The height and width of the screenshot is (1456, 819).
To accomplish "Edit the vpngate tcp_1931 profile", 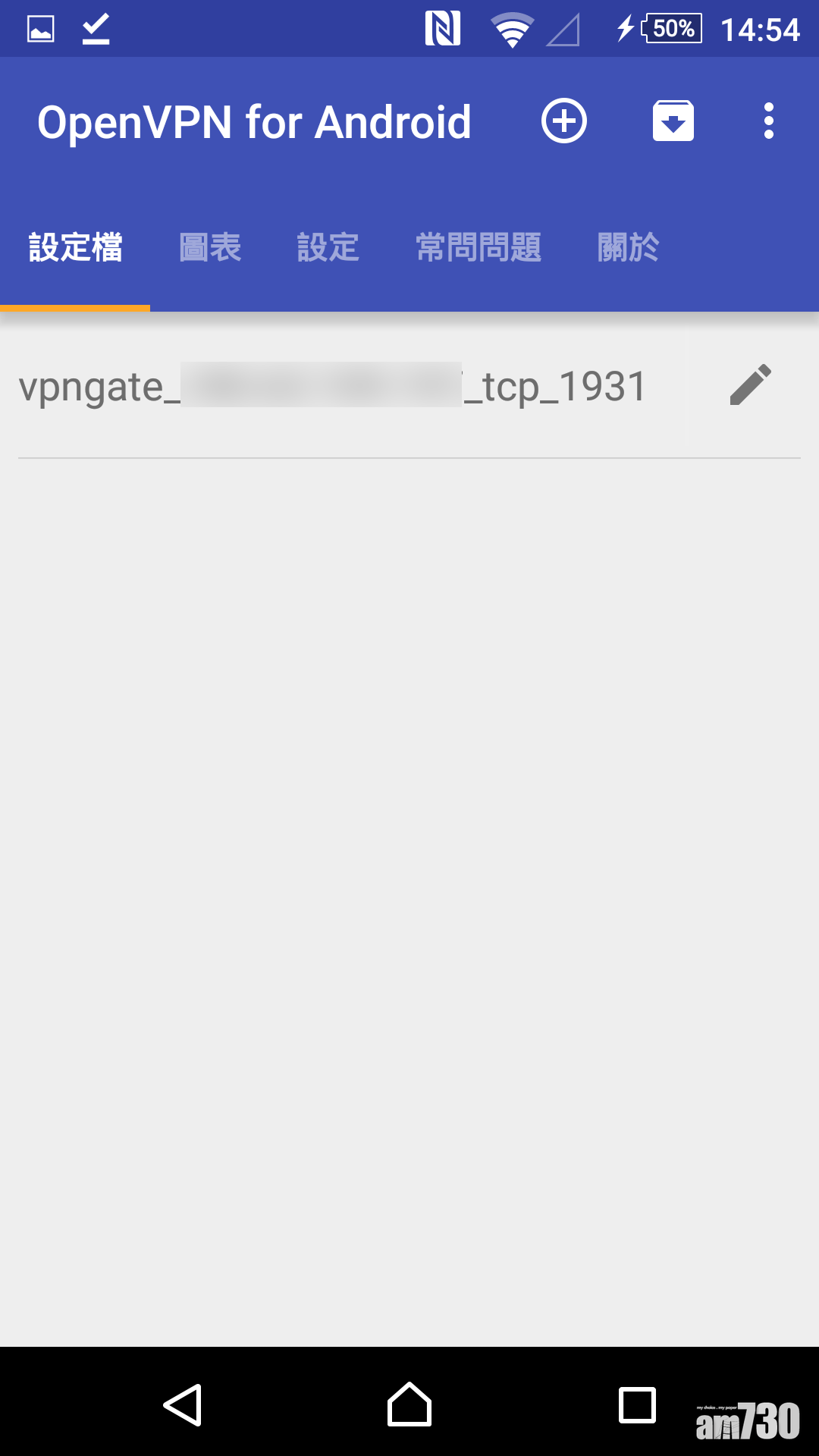I will 750,385.
